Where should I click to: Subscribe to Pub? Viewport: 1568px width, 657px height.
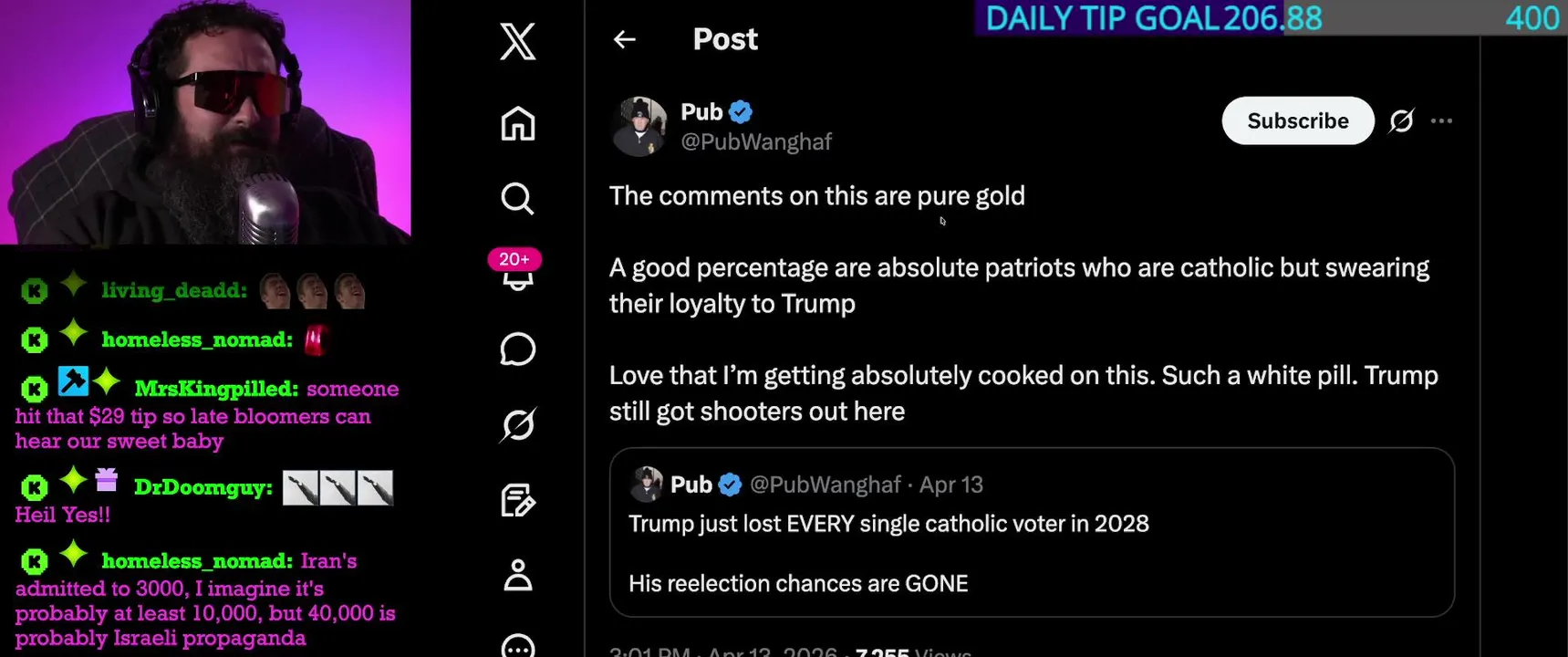tap(1297, 120)
